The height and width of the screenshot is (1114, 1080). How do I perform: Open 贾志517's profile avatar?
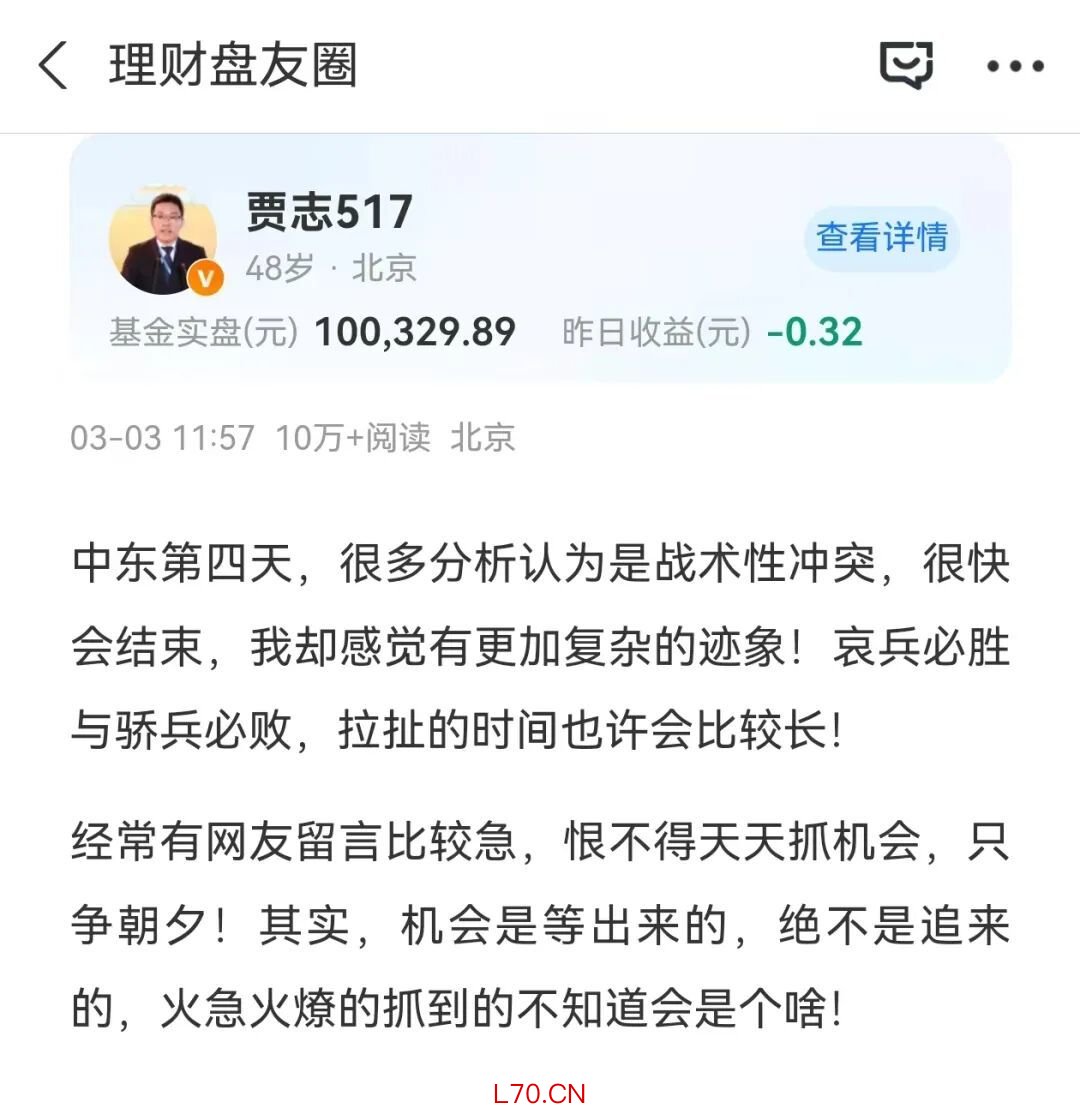coord(165,242)
